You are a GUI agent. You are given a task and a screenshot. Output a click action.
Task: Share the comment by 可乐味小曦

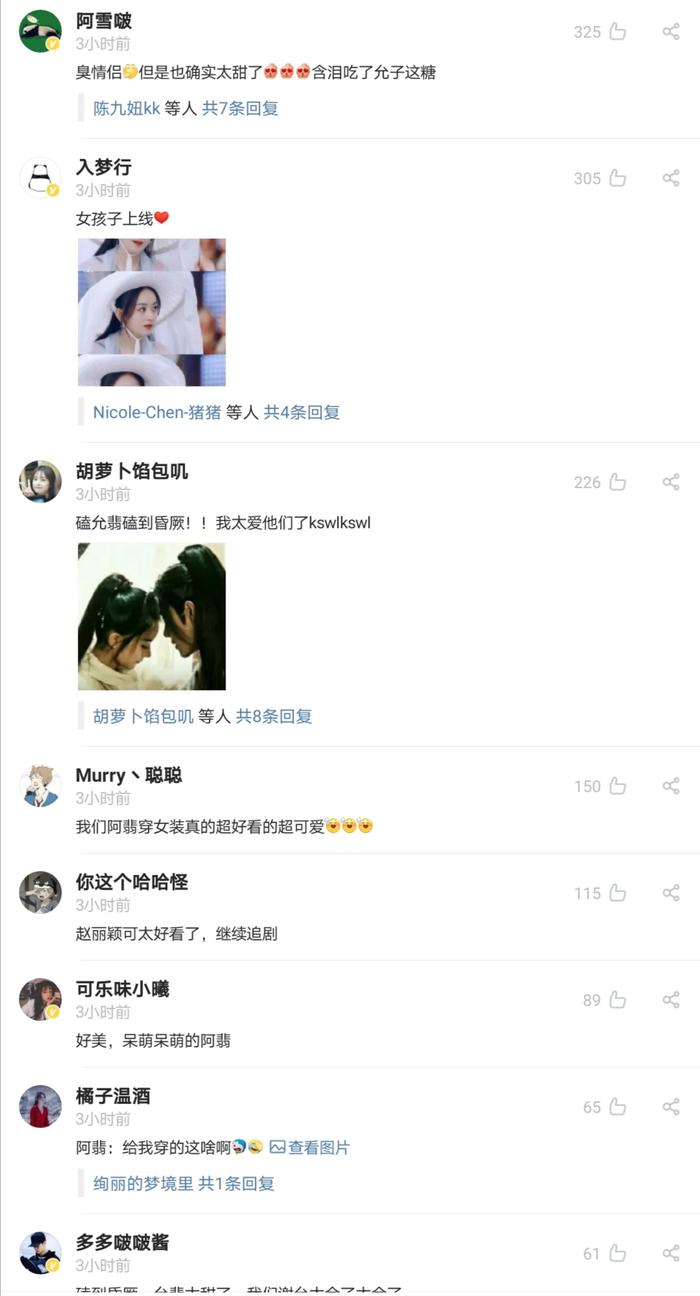[671, 1000]
